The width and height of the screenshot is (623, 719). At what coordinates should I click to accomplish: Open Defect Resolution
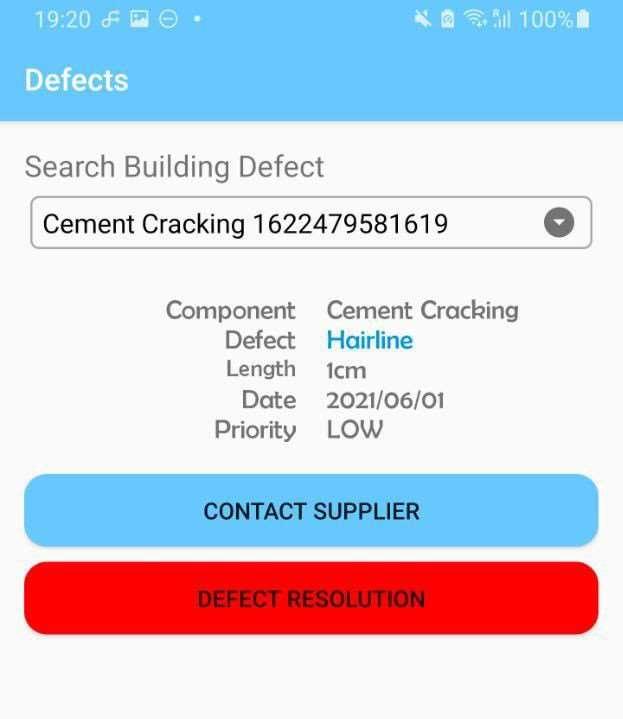tap(311, 599)
